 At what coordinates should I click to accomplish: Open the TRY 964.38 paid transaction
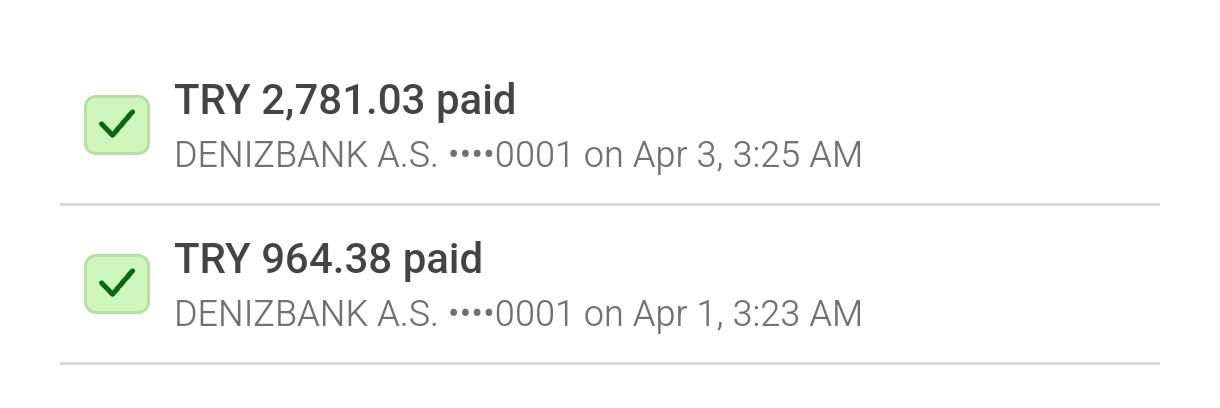[518, 285]
